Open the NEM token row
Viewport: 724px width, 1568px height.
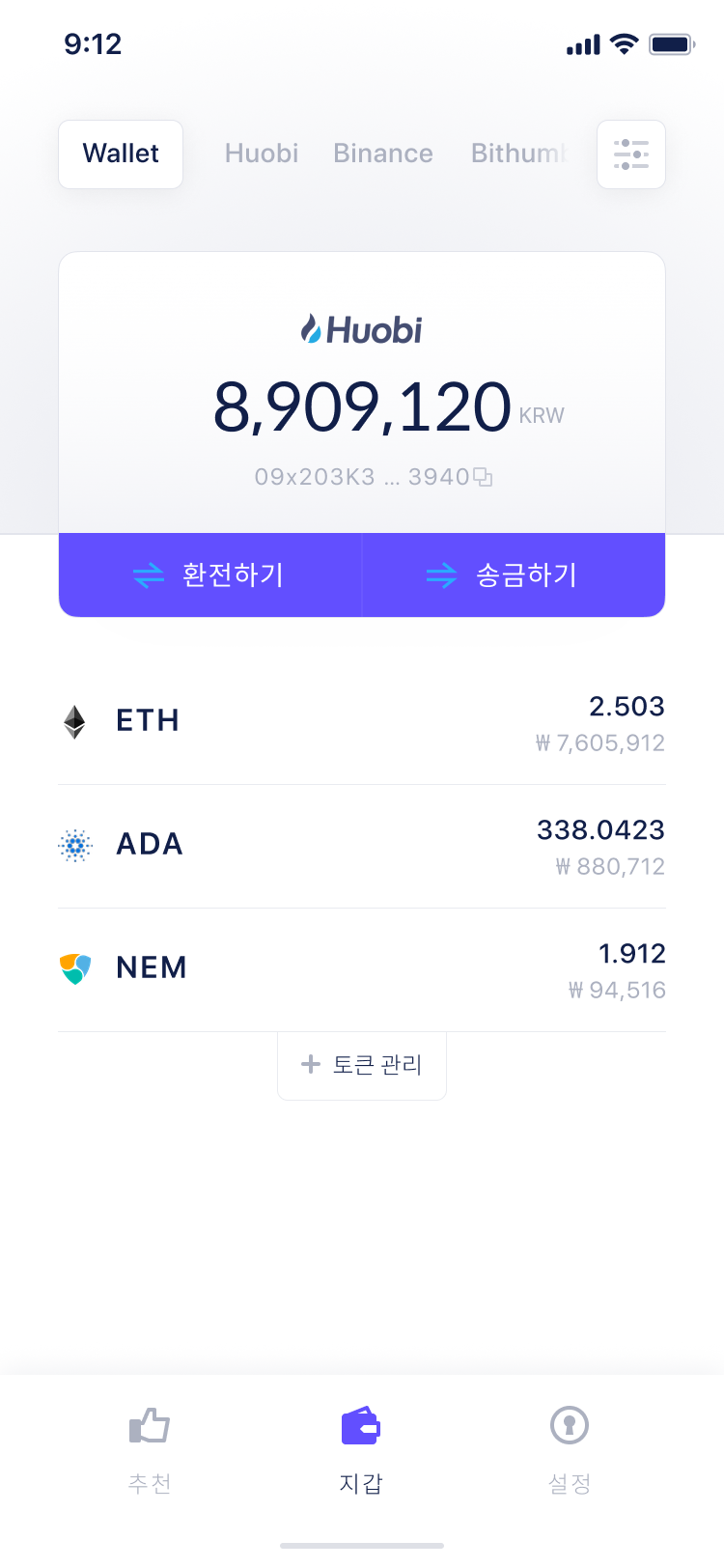(362, 970)
